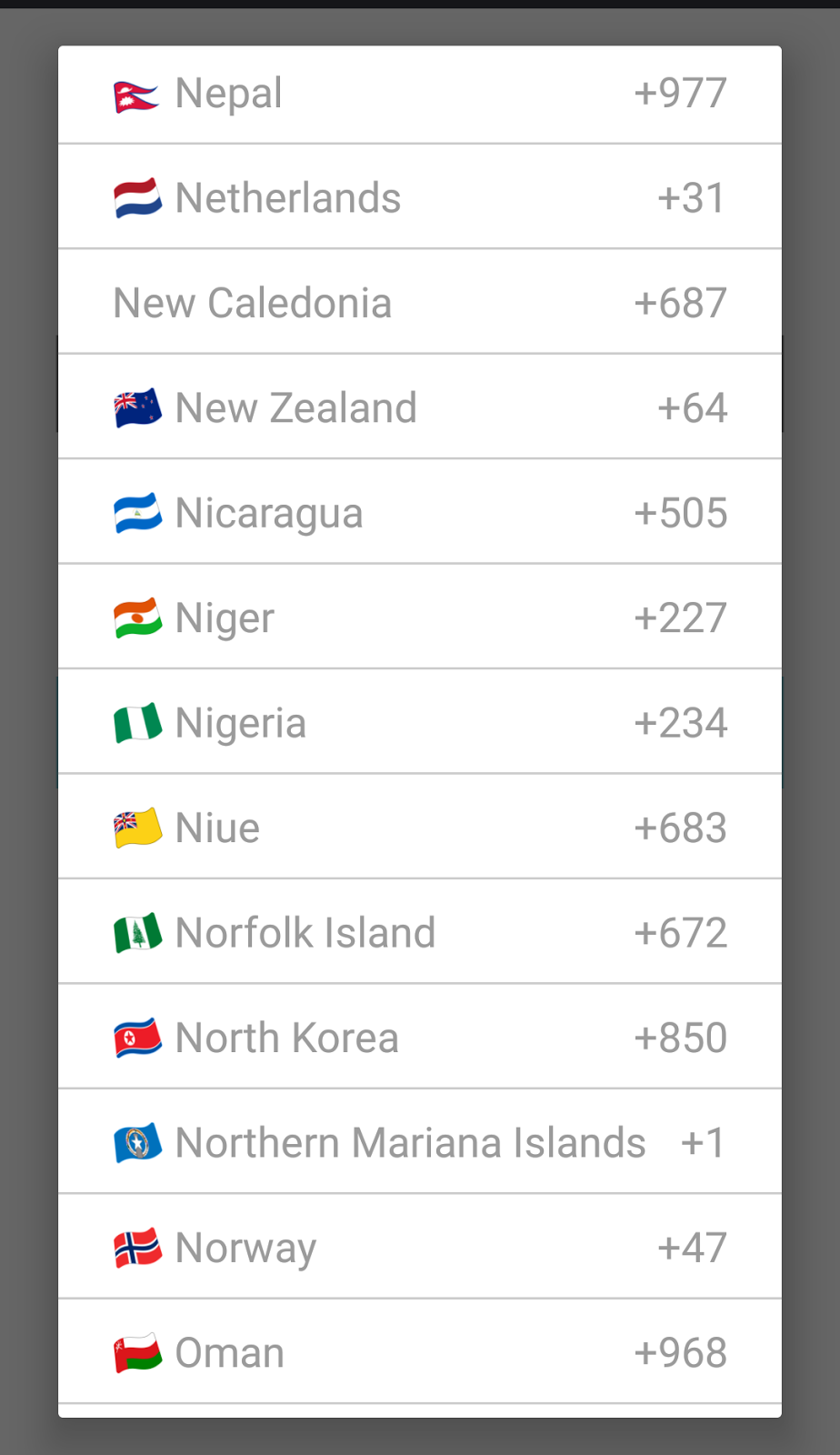The height and width of the screenshot is (1455, 840).
Task: Click the Netherlands flag icon
Action: 136,196
